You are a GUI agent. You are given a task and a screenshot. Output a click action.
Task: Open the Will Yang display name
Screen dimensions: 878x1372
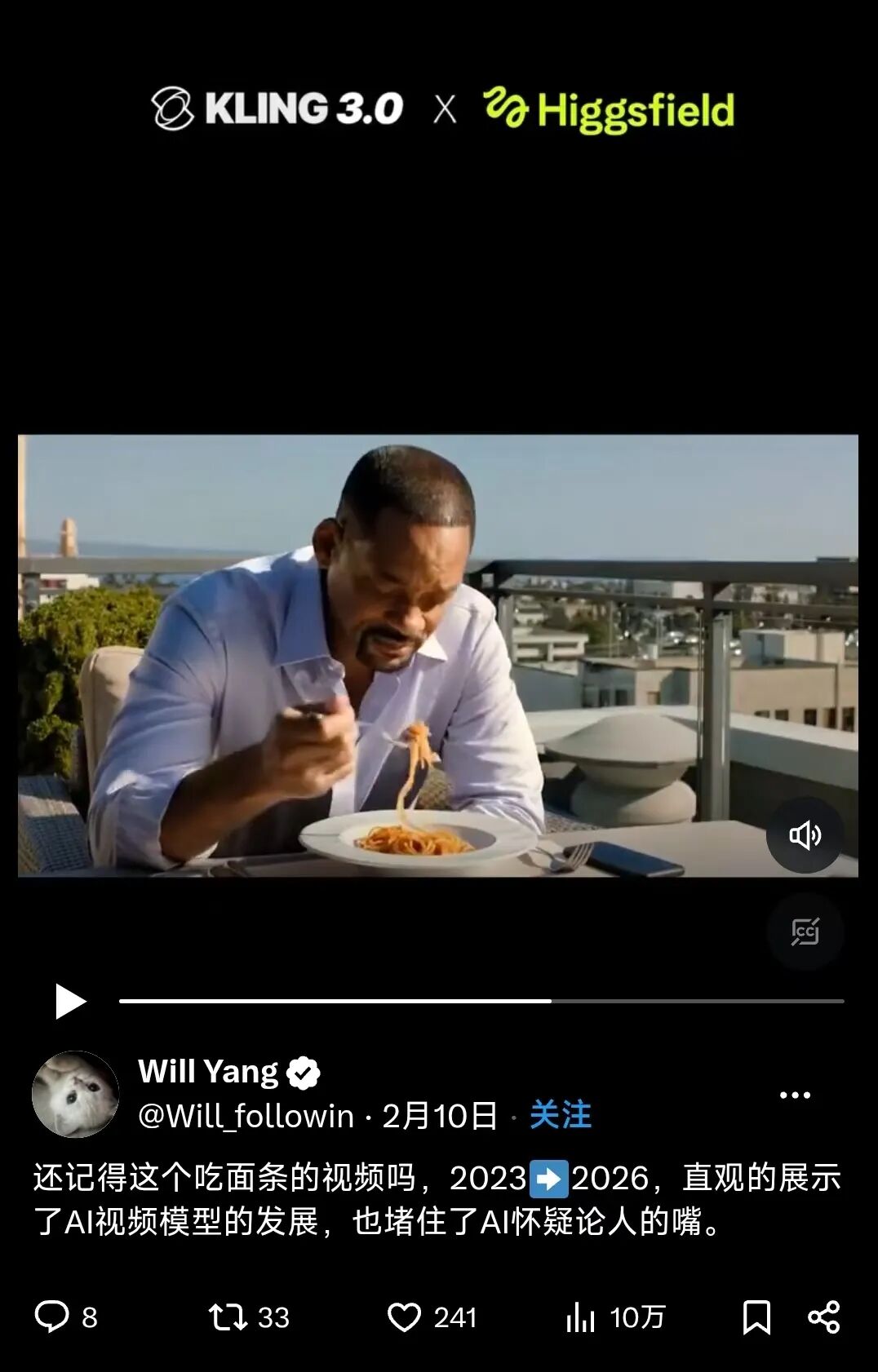click(208, 1072)
